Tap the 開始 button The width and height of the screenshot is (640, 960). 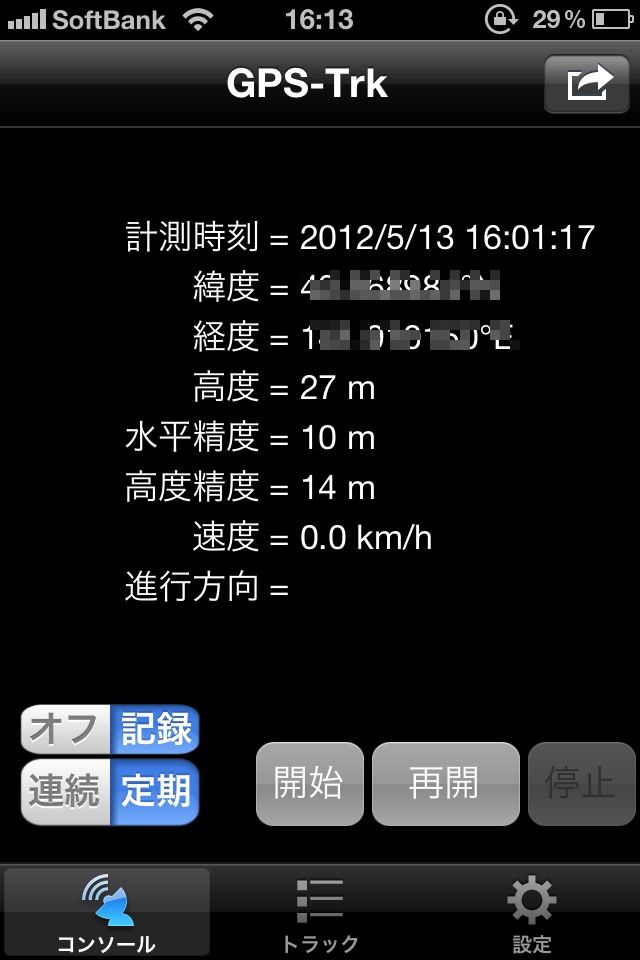pyautogui.click(x=309, y=784)
